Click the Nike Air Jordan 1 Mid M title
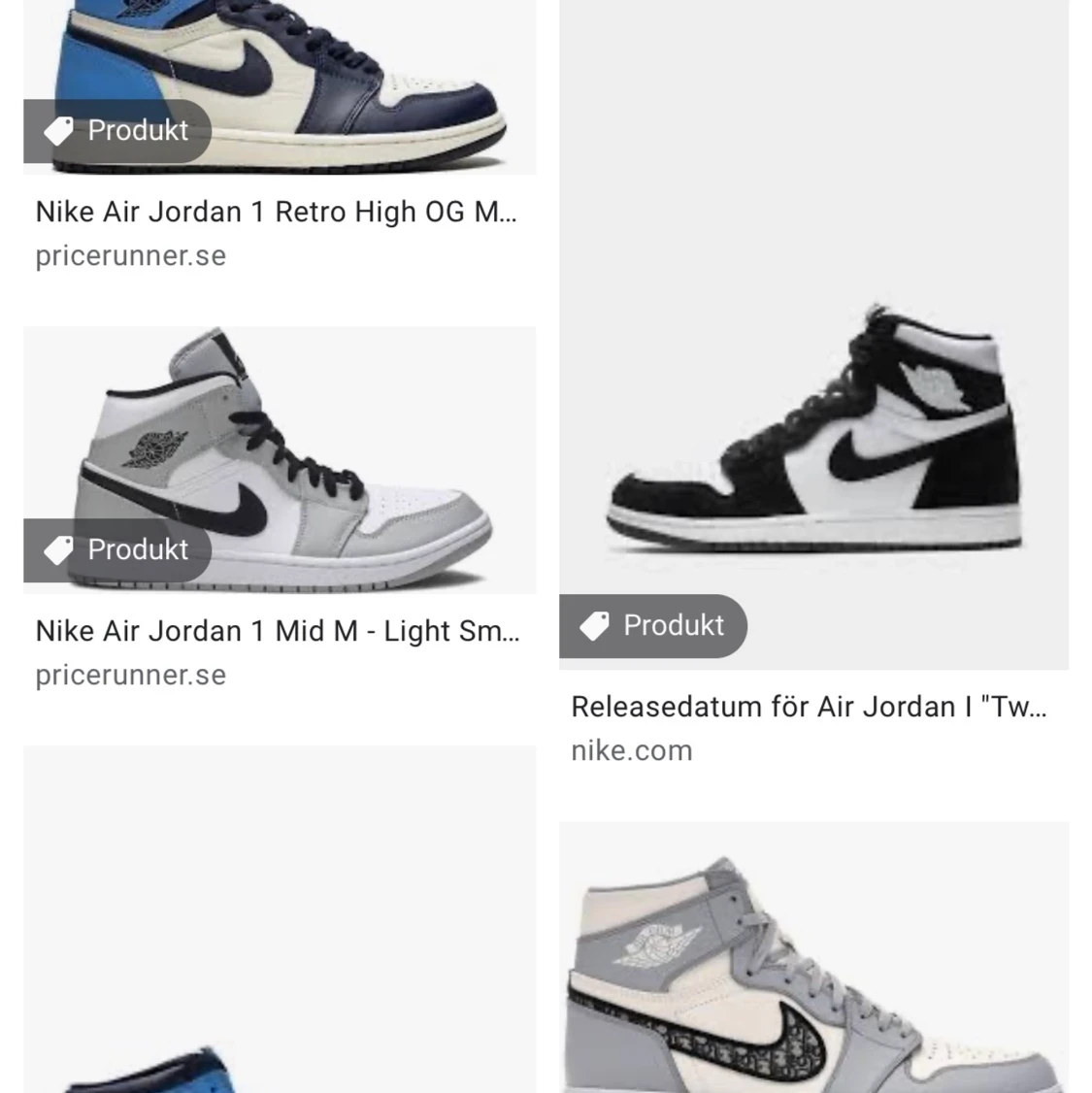1092x1093 pixels. [x=279, y=631]
